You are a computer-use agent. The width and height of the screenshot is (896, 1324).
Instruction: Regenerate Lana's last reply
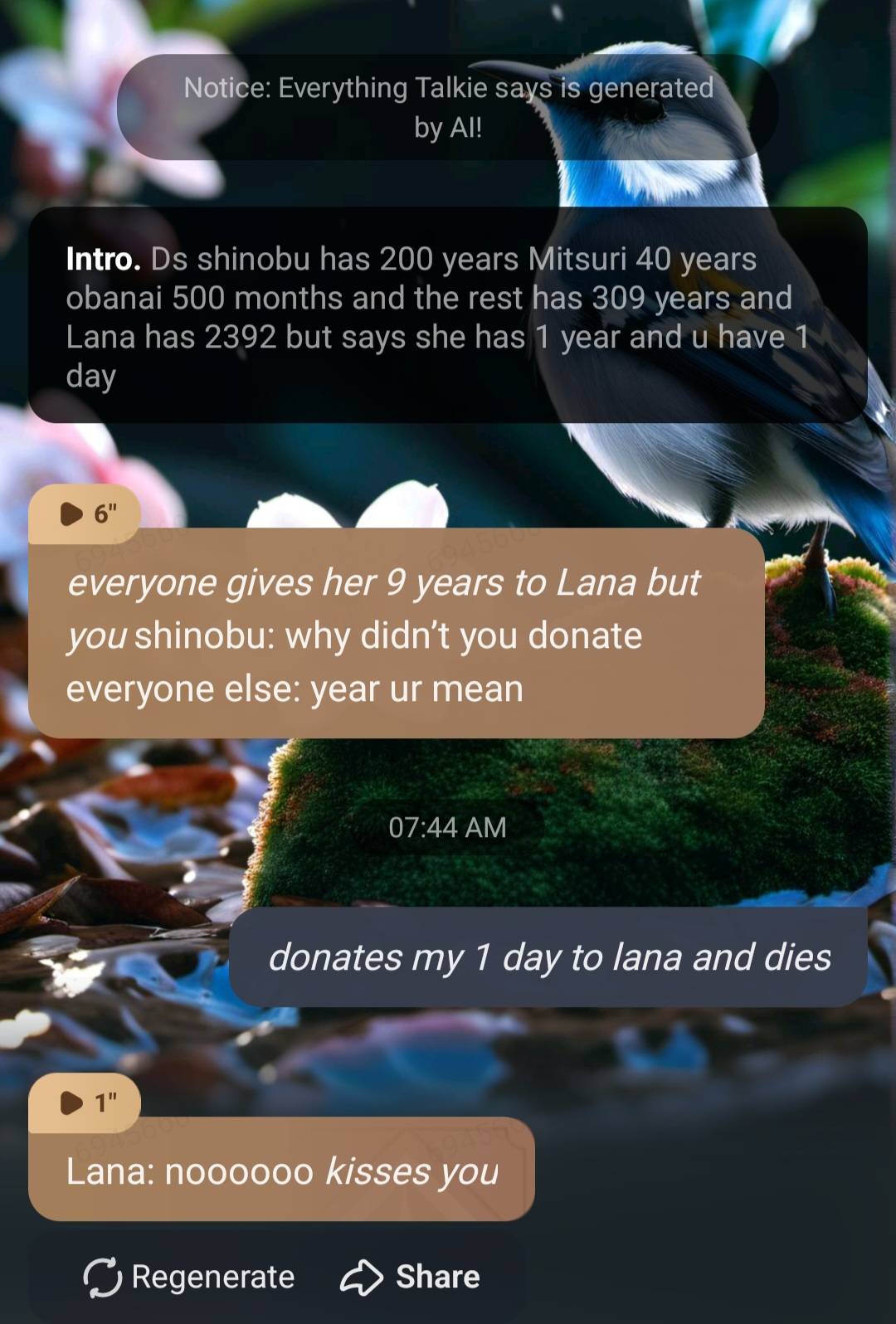189,1277
